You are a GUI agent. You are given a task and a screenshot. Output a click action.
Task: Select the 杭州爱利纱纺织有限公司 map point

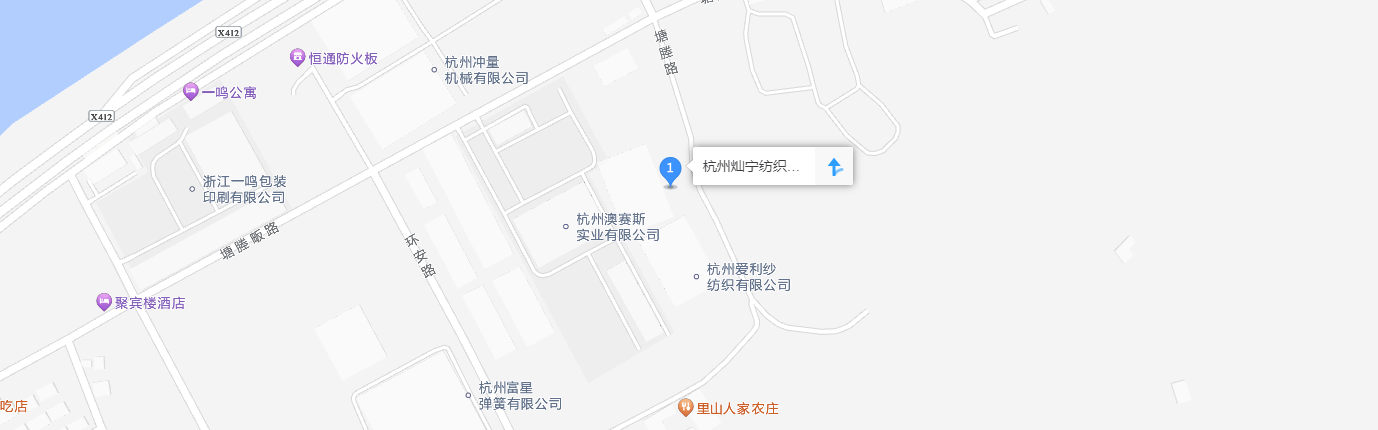(x=697, y=276)
